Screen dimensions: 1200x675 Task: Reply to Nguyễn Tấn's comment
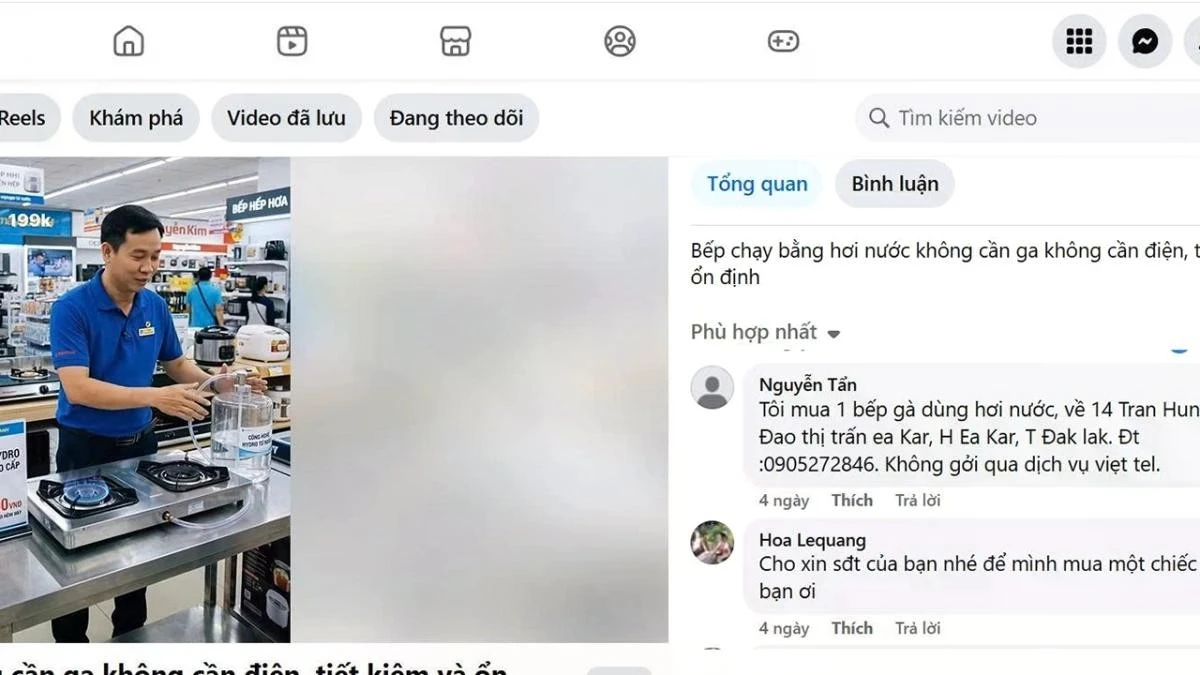917,500
